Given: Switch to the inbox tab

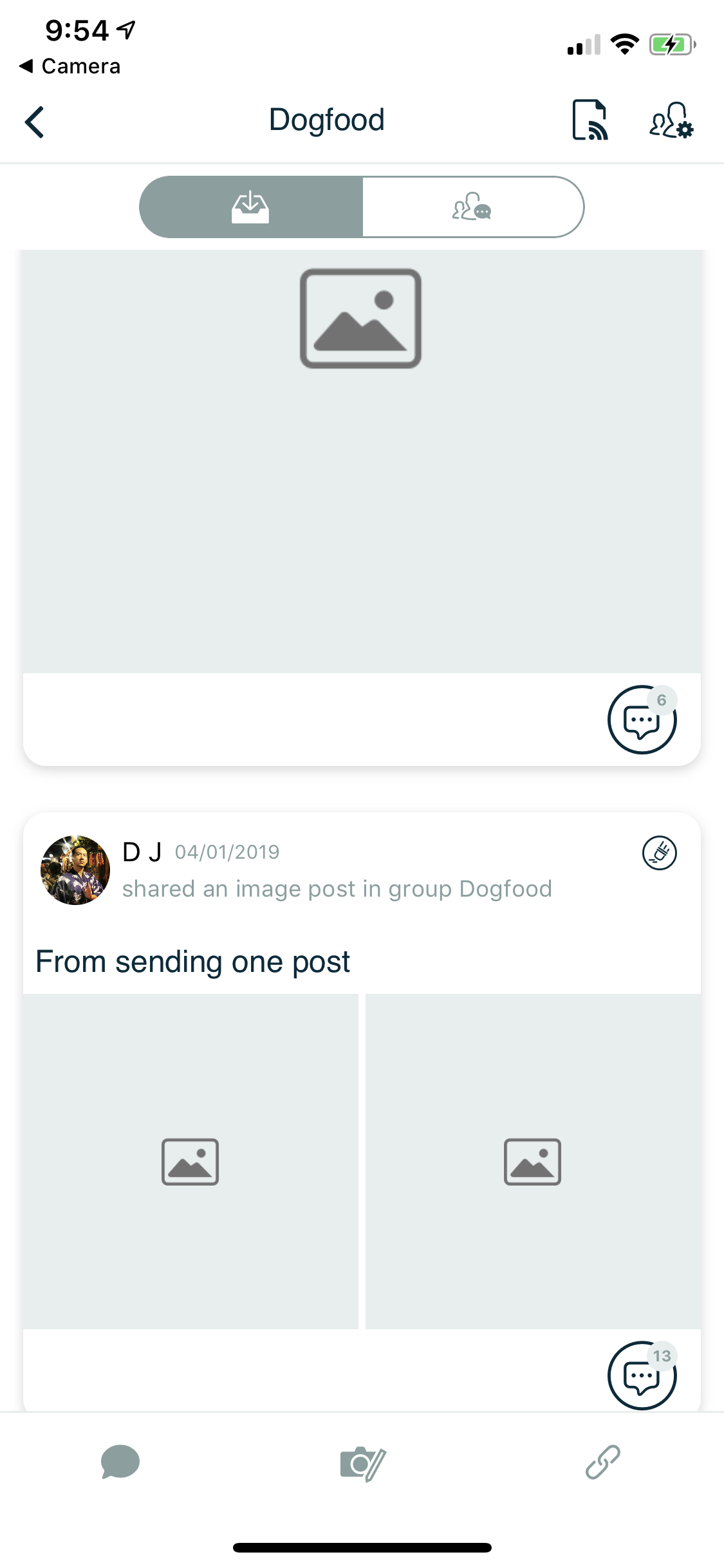Looking at the screenshot, I should pyautogui.click(x=251, y=207).
